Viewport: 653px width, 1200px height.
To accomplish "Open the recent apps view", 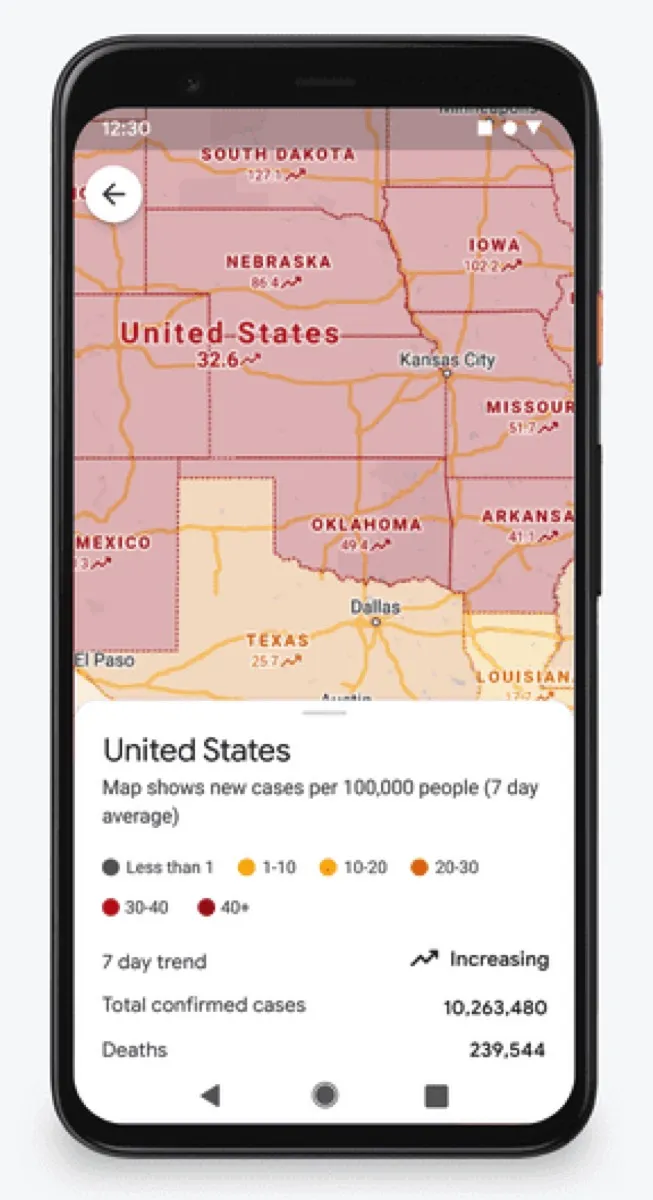I will (436, 1095).
